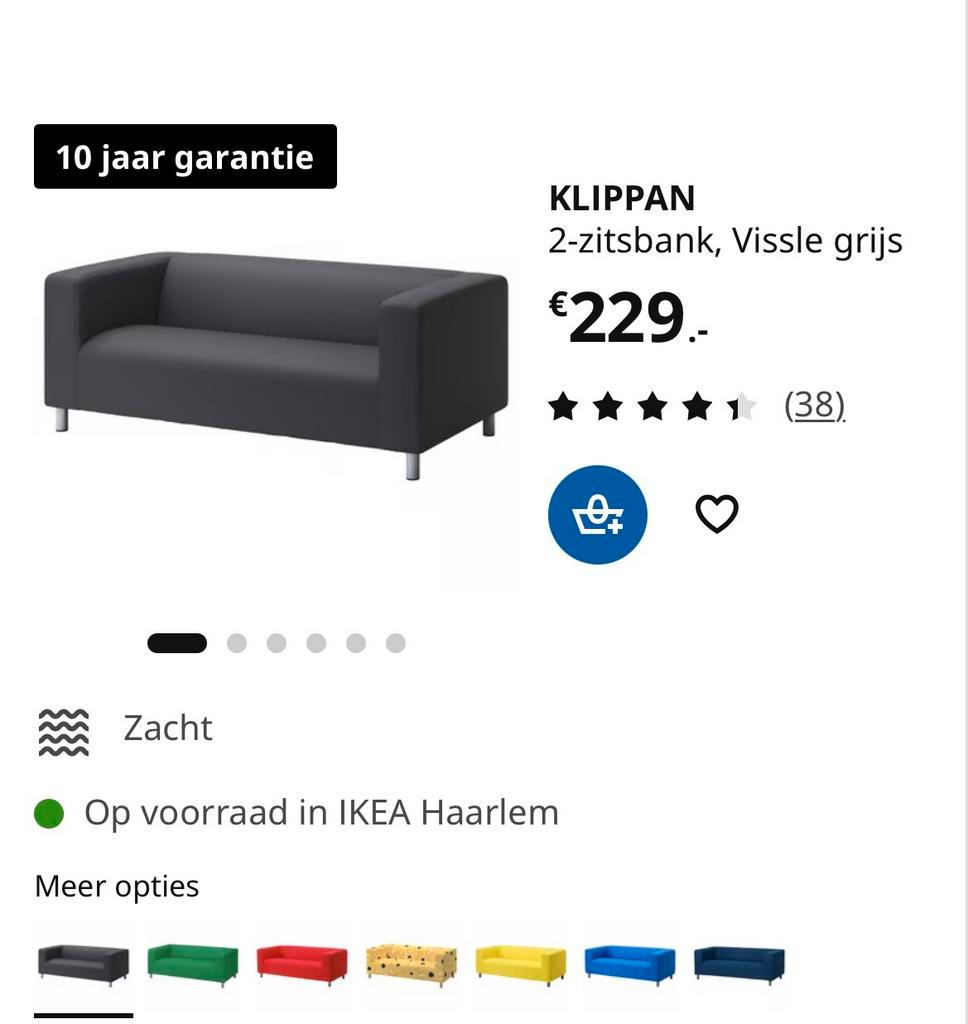Select the dark navy sofa option

point(739,964)
